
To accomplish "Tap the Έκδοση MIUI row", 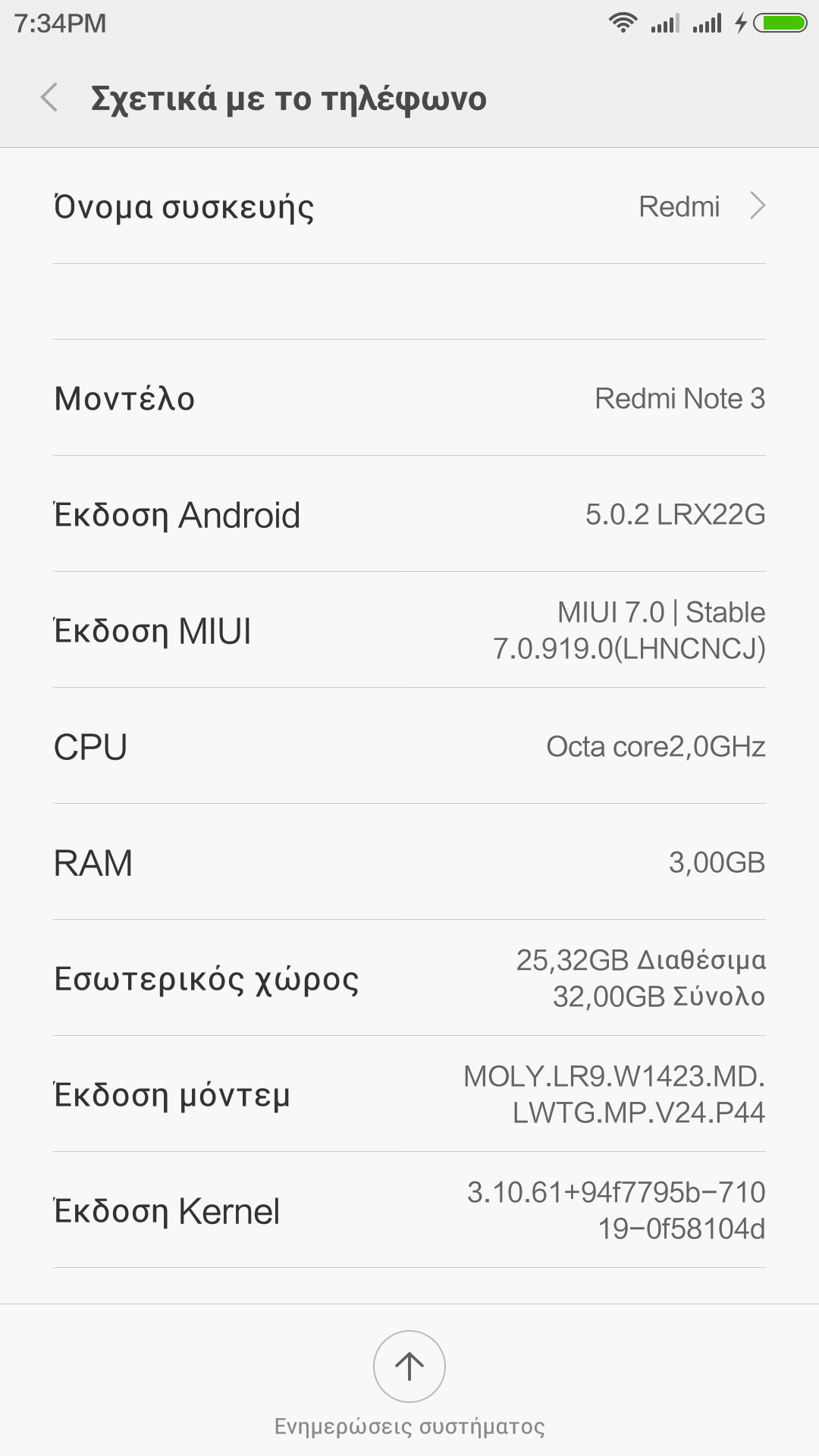I will [409, 630].
